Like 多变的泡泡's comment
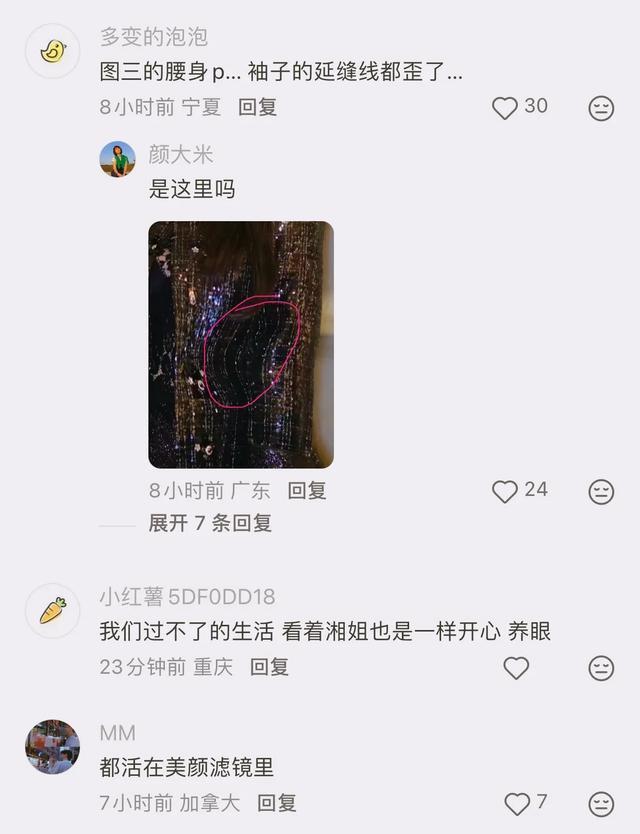 (506, 107)
